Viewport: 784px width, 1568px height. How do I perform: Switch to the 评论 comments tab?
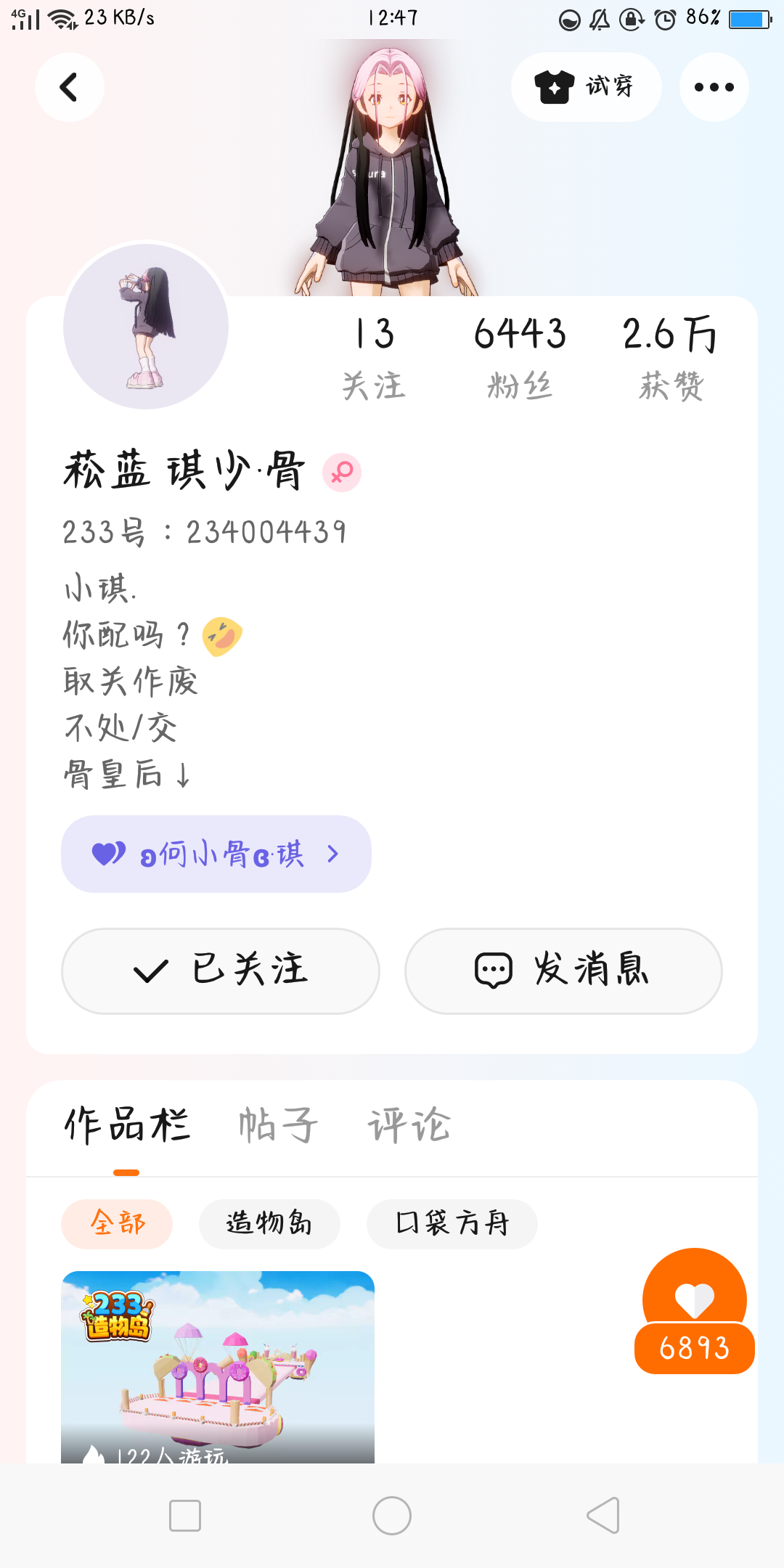409,1126
